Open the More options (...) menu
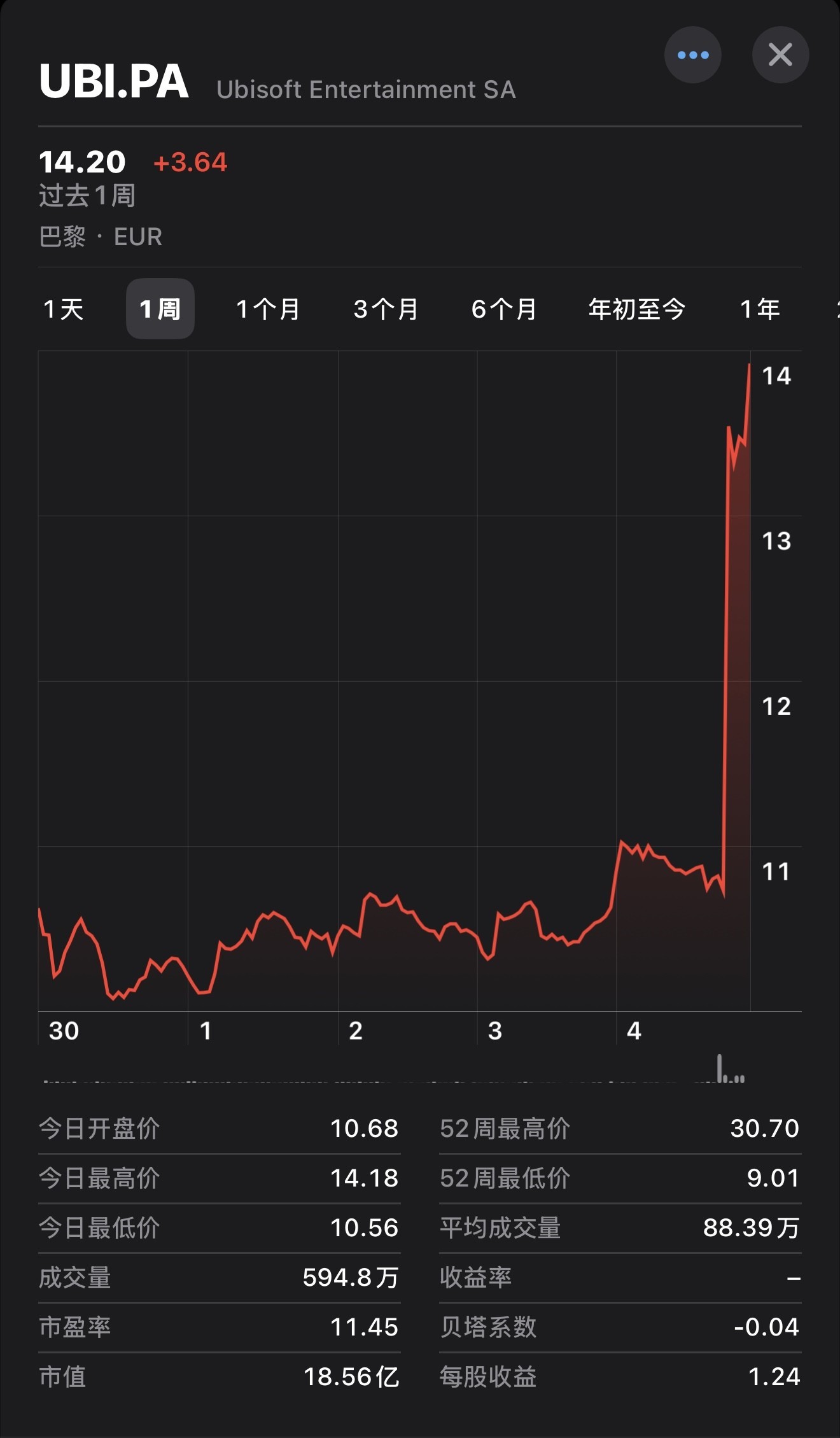Viewport: 840px width, 1438px height. tap(693, 56)
